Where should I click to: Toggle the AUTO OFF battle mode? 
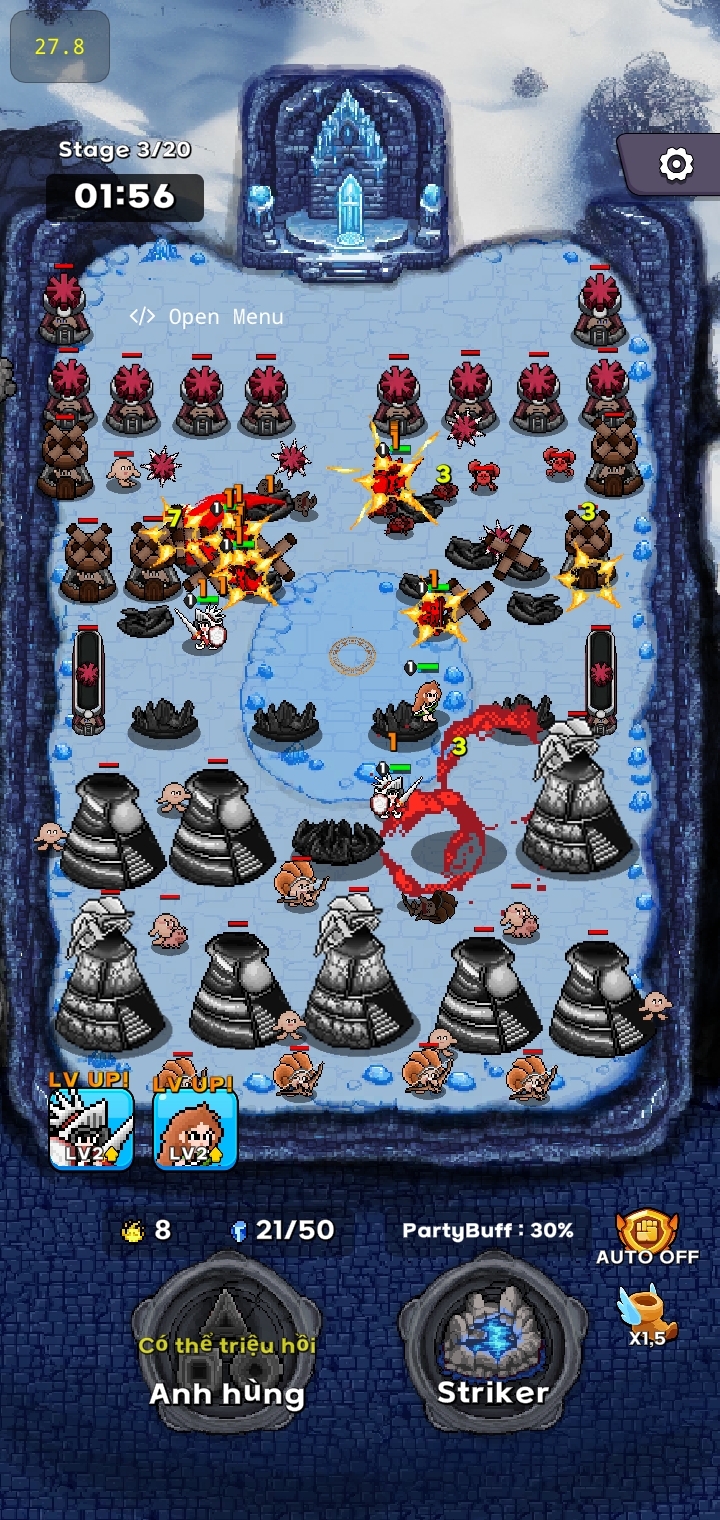point(647,1238)
